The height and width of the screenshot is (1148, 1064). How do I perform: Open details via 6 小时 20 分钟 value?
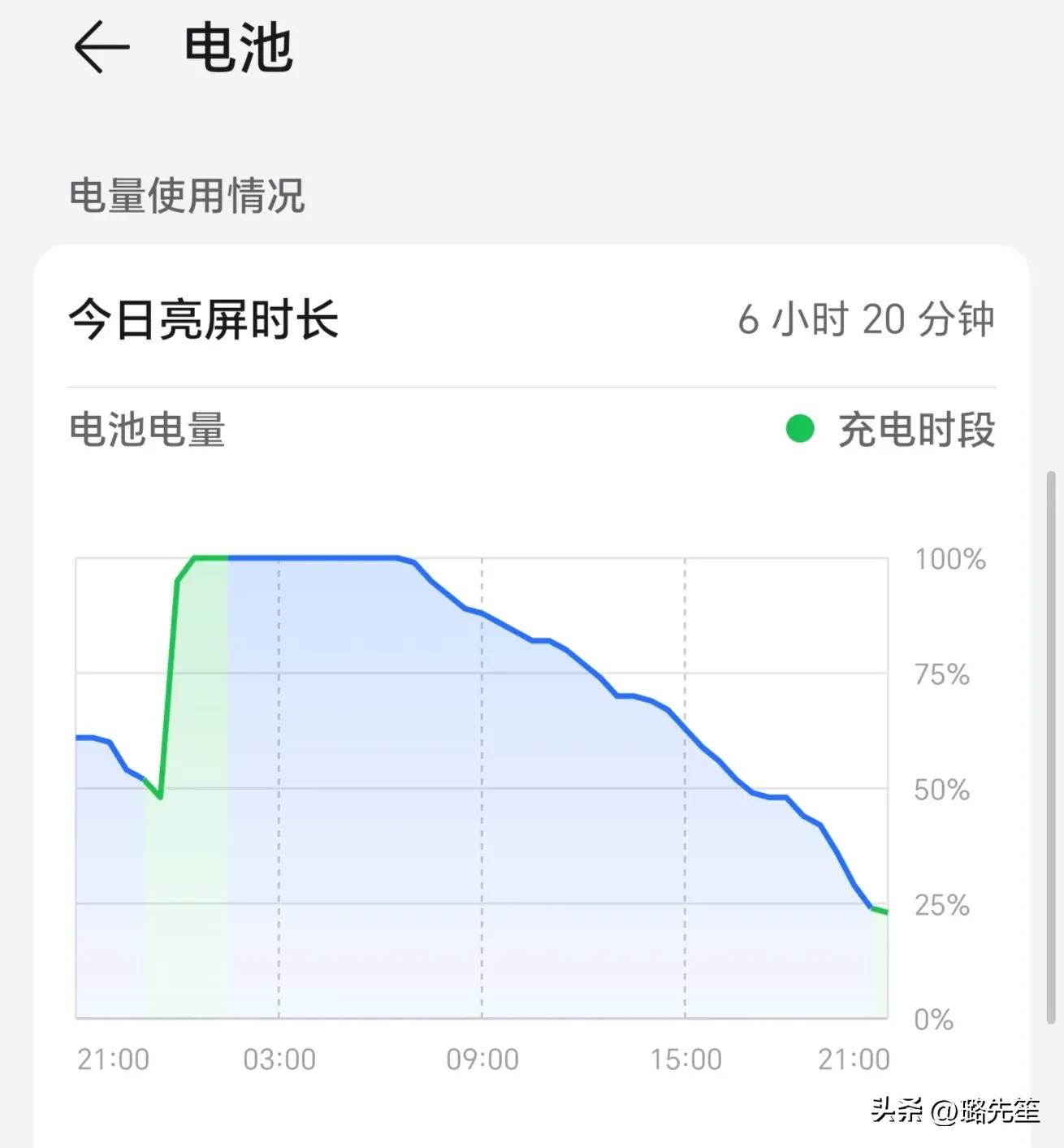pos(865,320)
